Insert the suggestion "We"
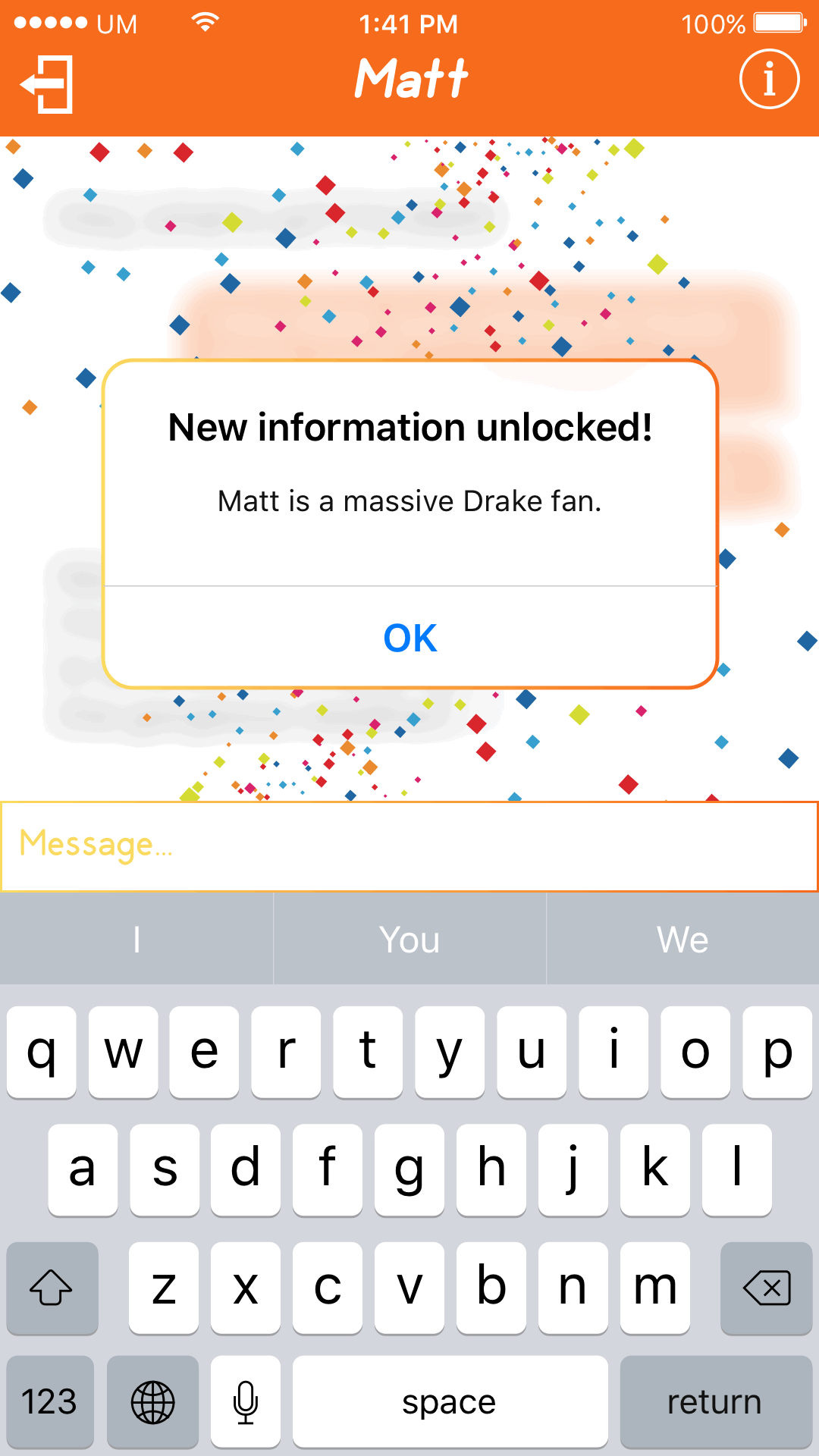819x1456 pixels. [682, 940]
